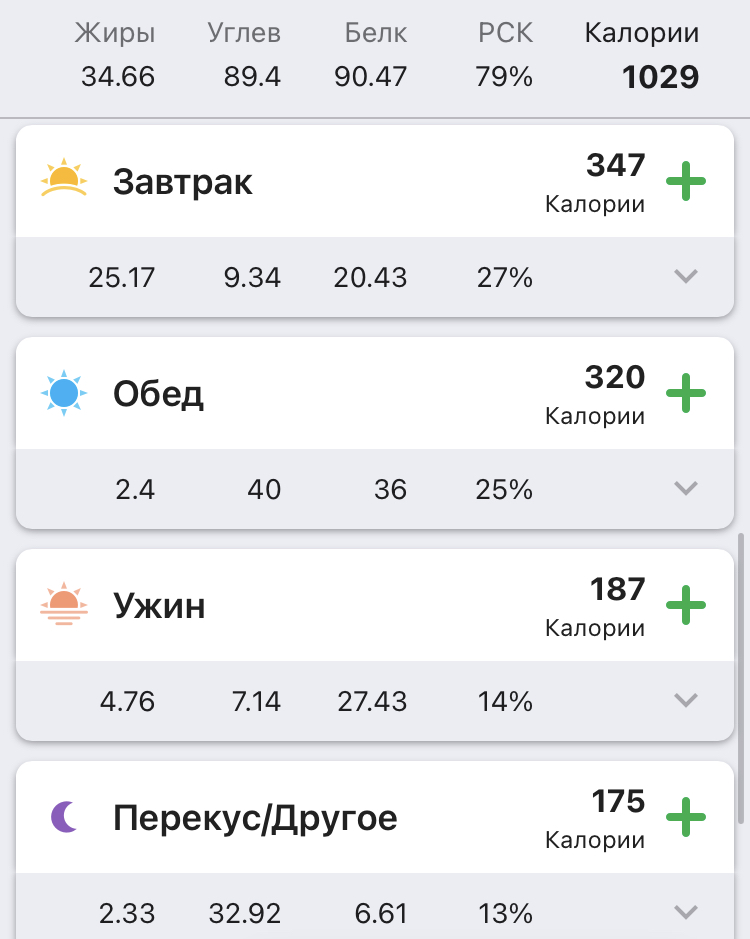Select the 27% daily value for Завтрак
The height and width of the screenshot is (939, 750).
tap(504, 278)
